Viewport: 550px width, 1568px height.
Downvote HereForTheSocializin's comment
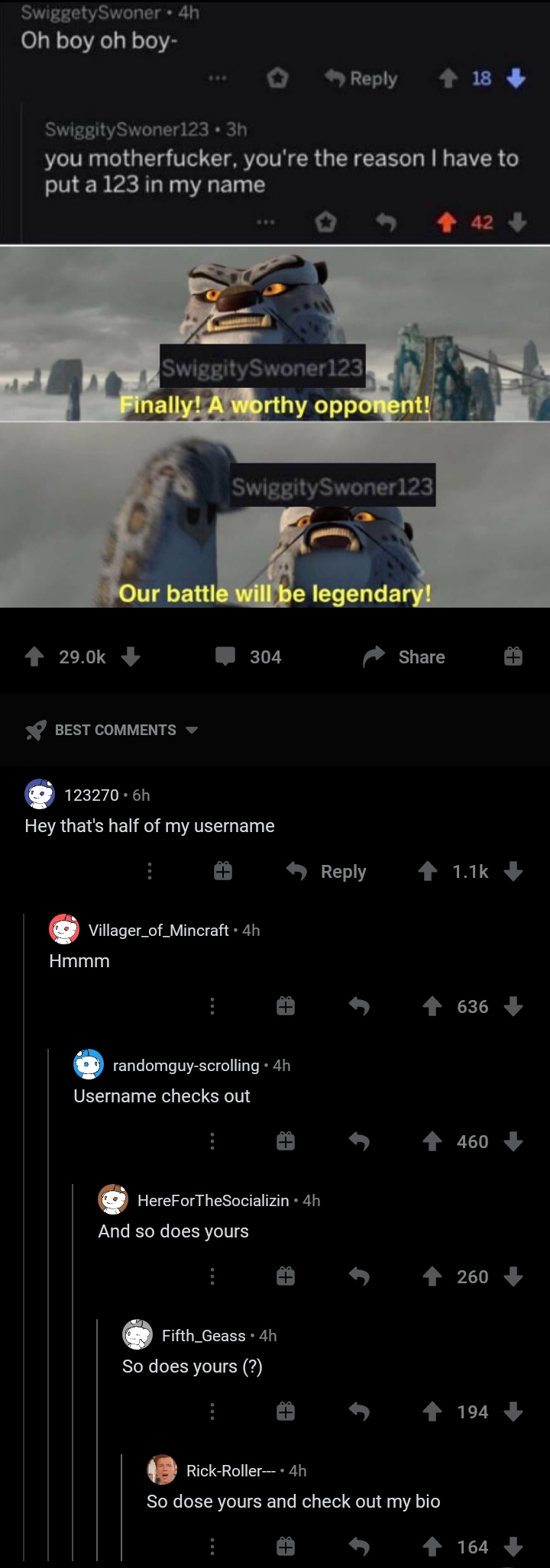(x=513, y=1276)
